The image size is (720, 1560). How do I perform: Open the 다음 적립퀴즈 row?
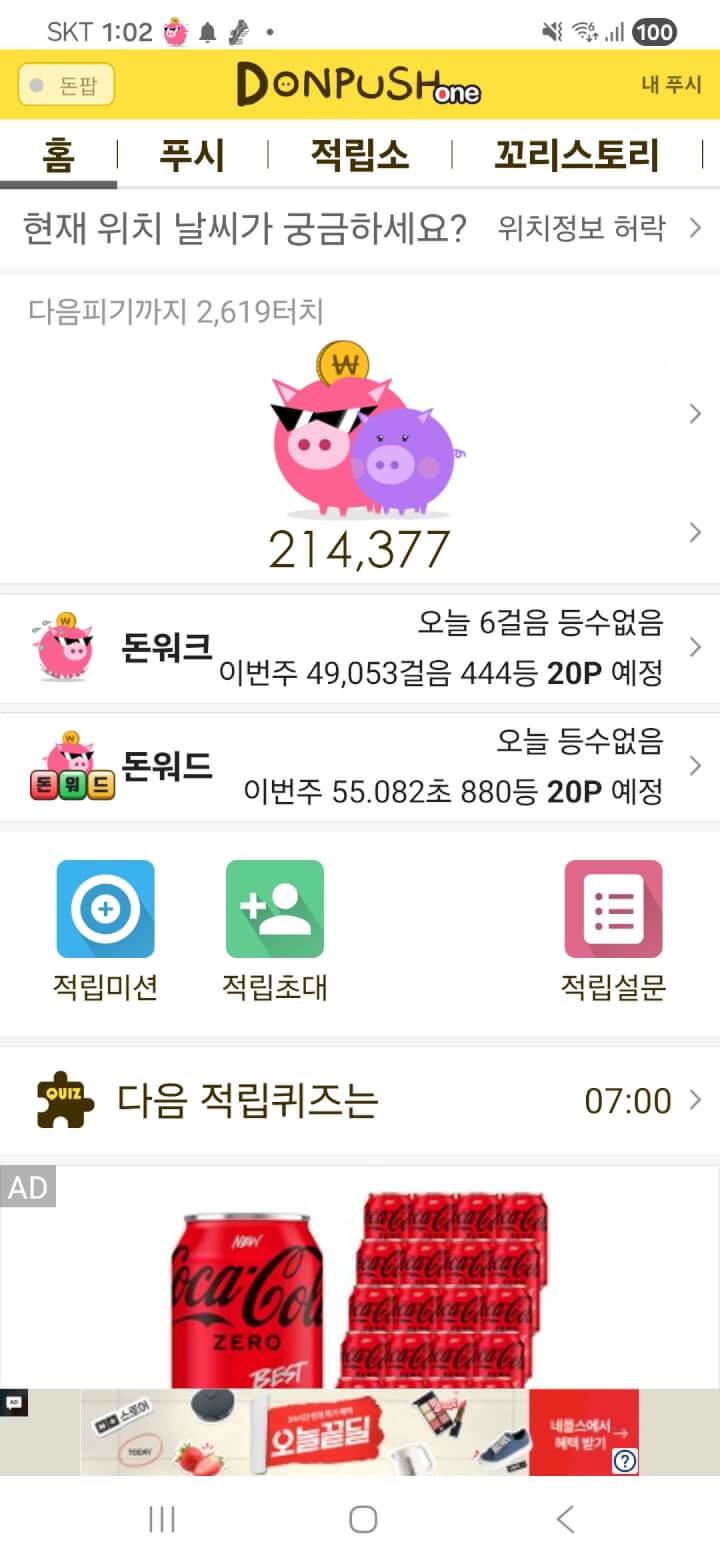(360, 1101)
